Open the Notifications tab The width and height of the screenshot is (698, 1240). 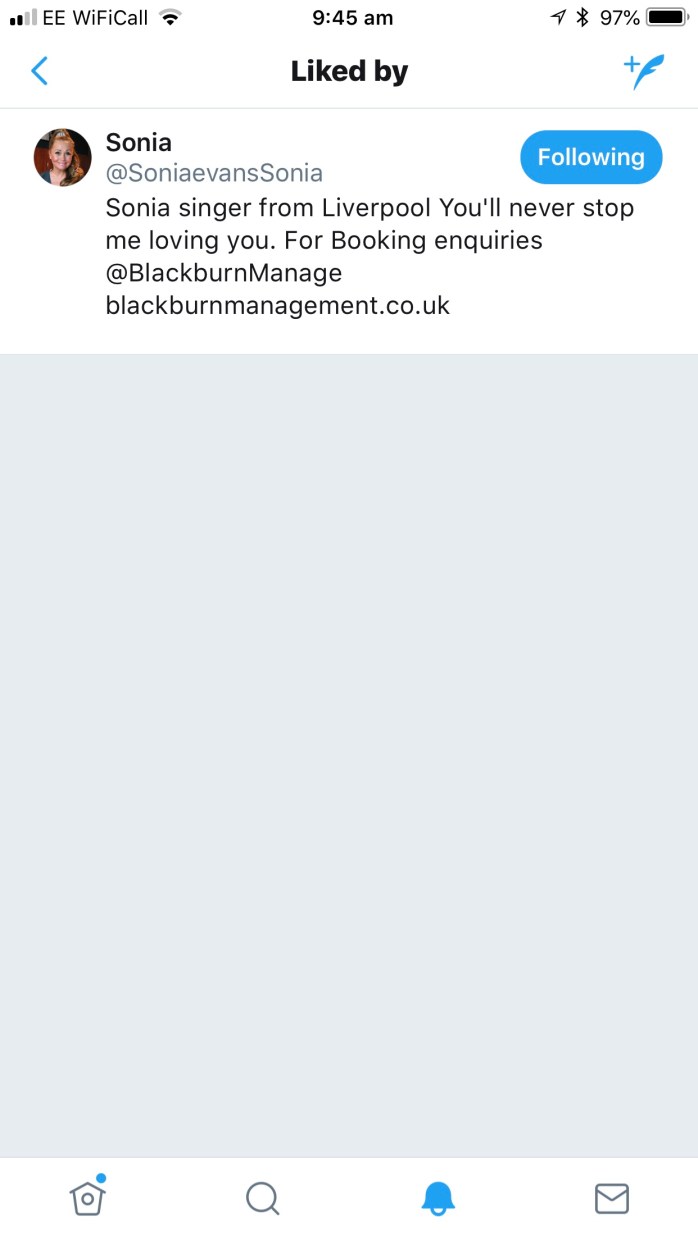pos(437,1197)
